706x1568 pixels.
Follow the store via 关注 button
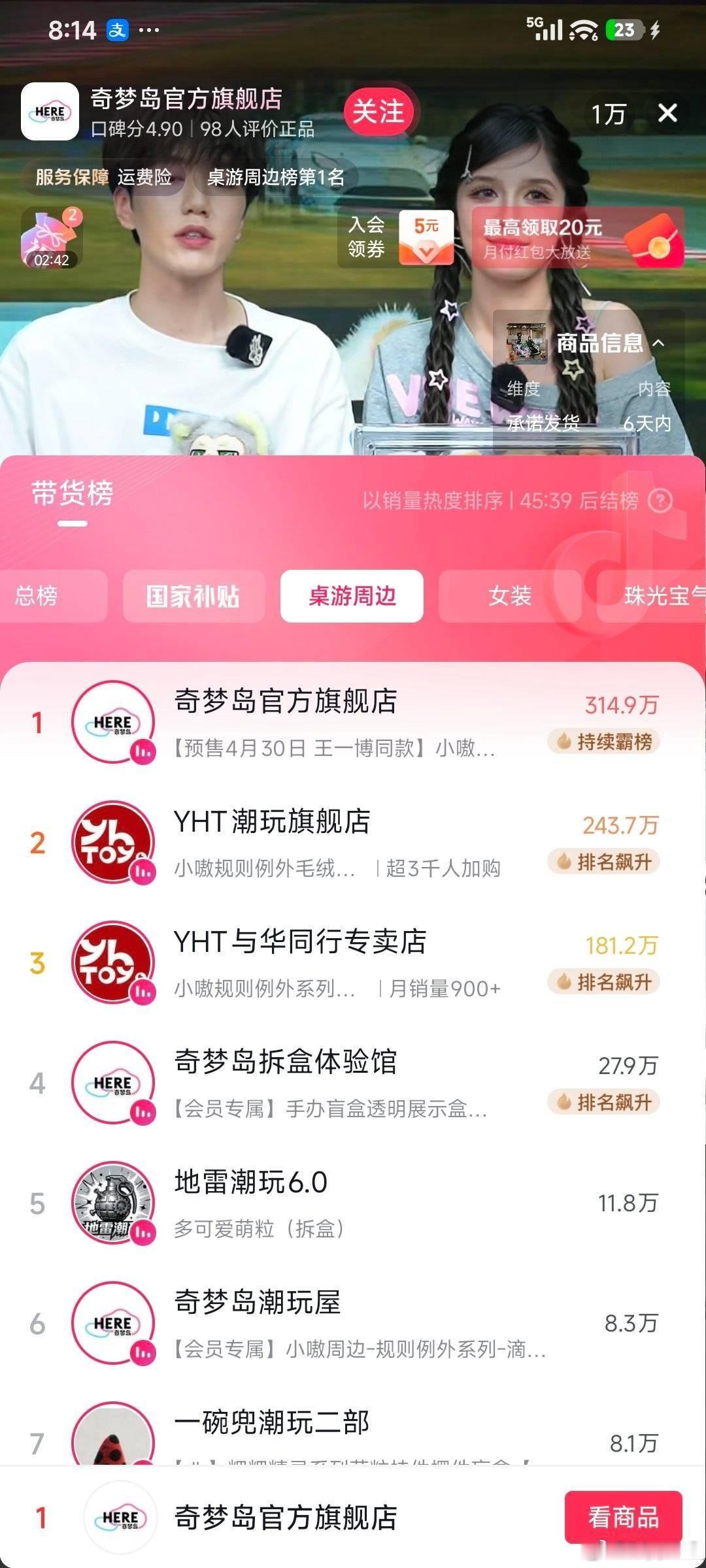(x=378, y=112)
